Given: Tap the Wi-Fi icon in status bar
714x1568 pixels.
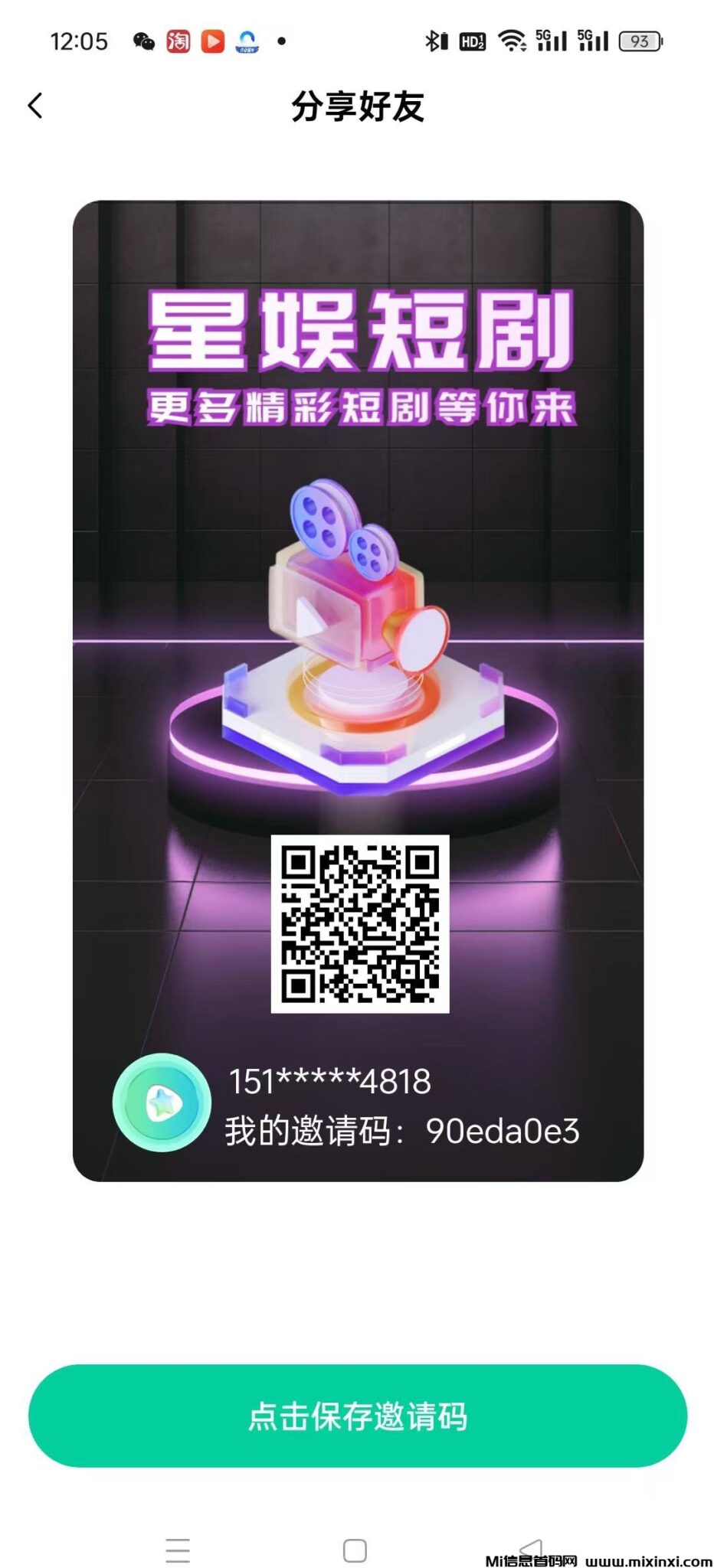Looking at the screenshot, I should click(515, 42).
